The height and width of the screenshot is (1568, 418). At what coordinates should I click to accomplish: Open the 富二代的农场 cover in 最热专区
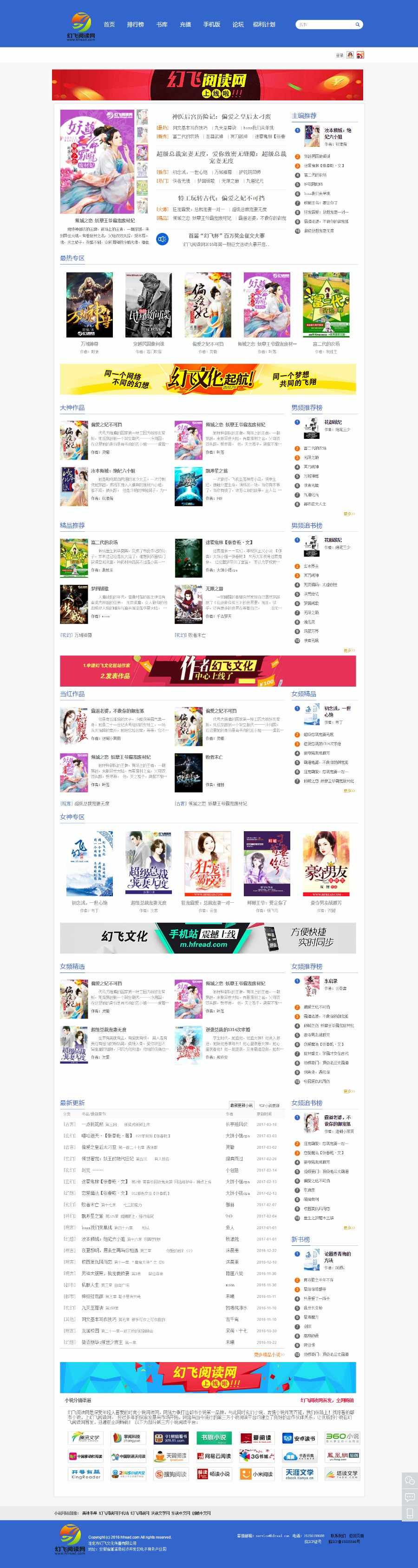click(x=326, y=305)
